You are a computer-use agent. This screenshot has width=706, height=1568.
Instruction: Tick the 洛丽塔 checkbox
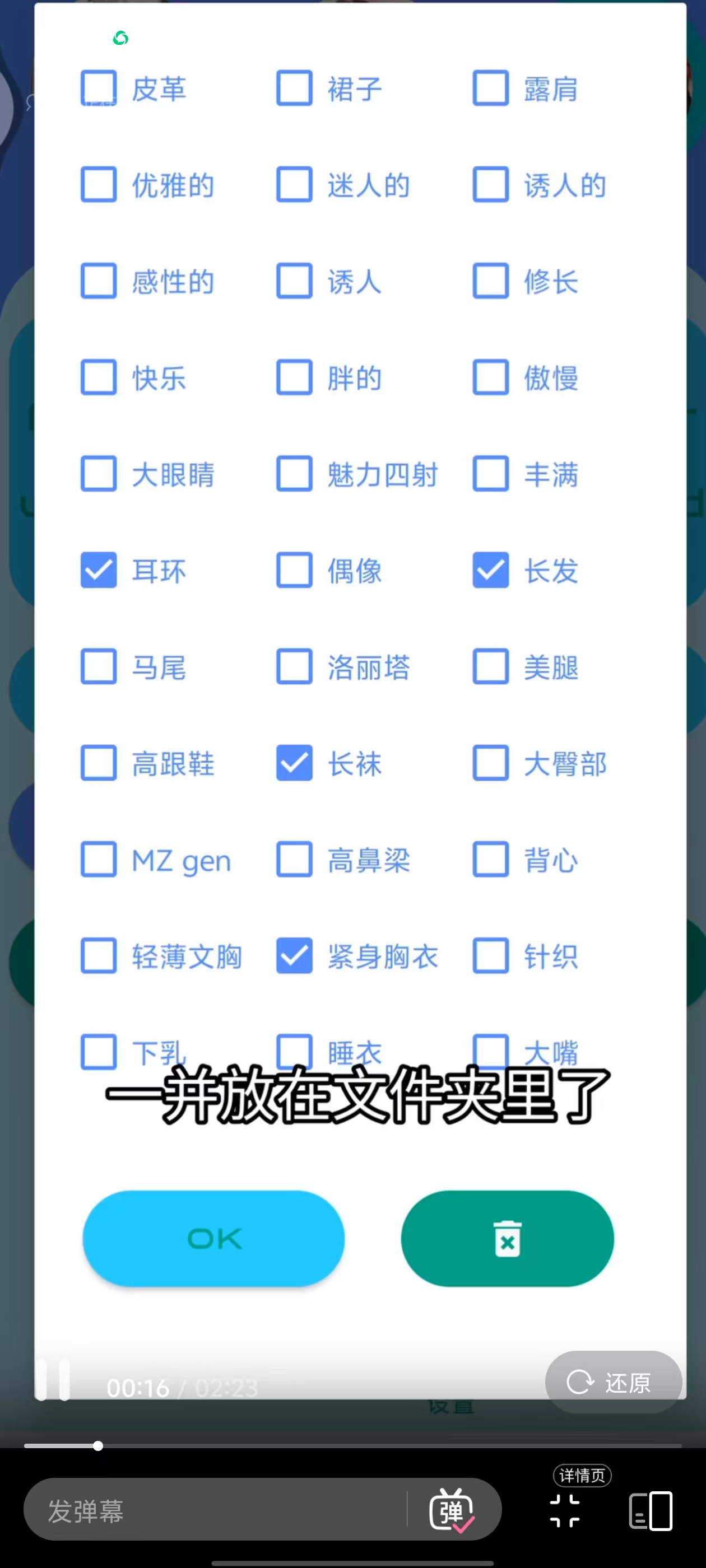pyautogui.click(x=294, y=666)
